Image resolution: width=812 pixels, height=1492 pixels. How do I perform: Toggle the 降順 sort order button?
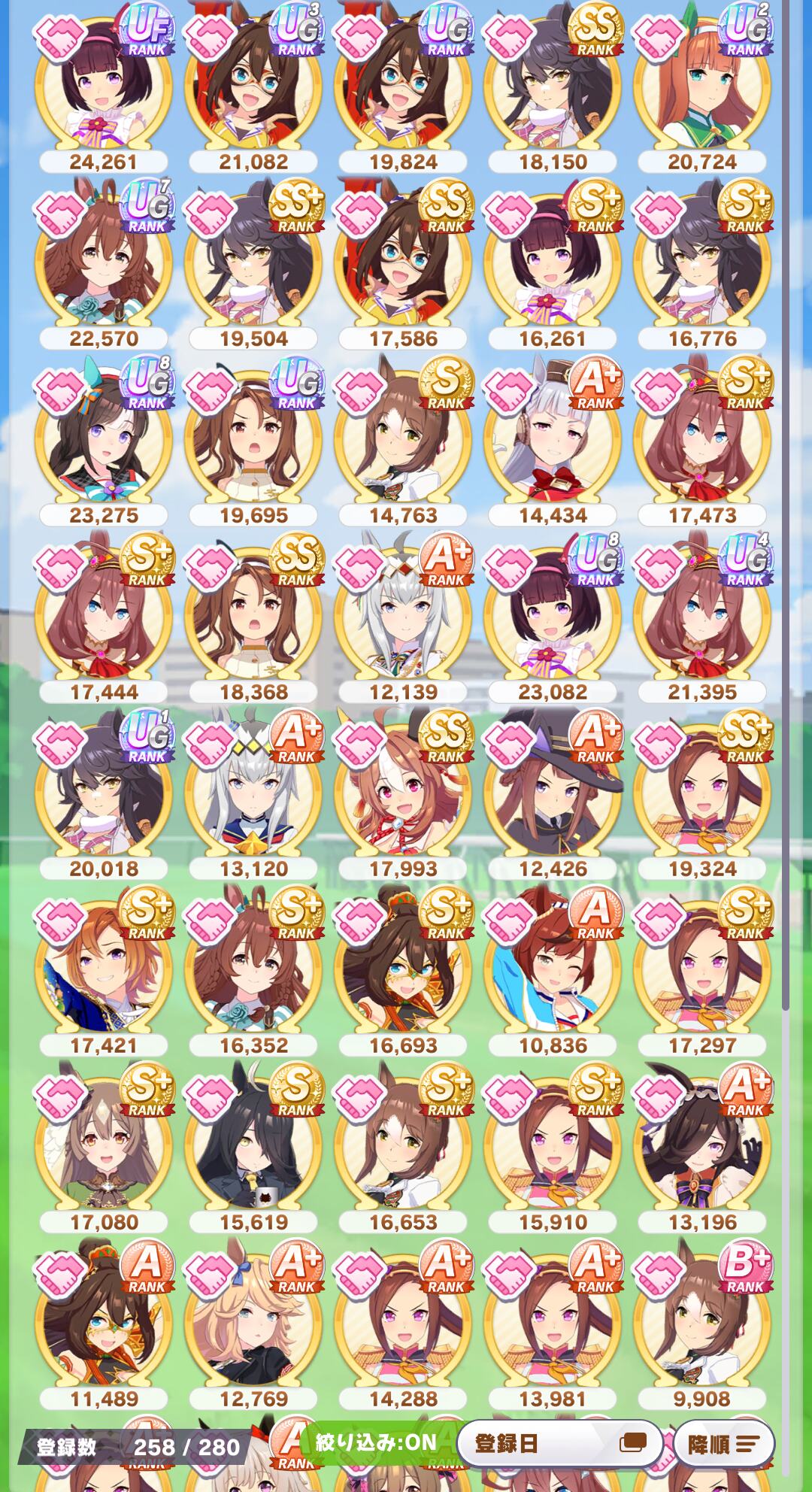(x=721, y=1443)
